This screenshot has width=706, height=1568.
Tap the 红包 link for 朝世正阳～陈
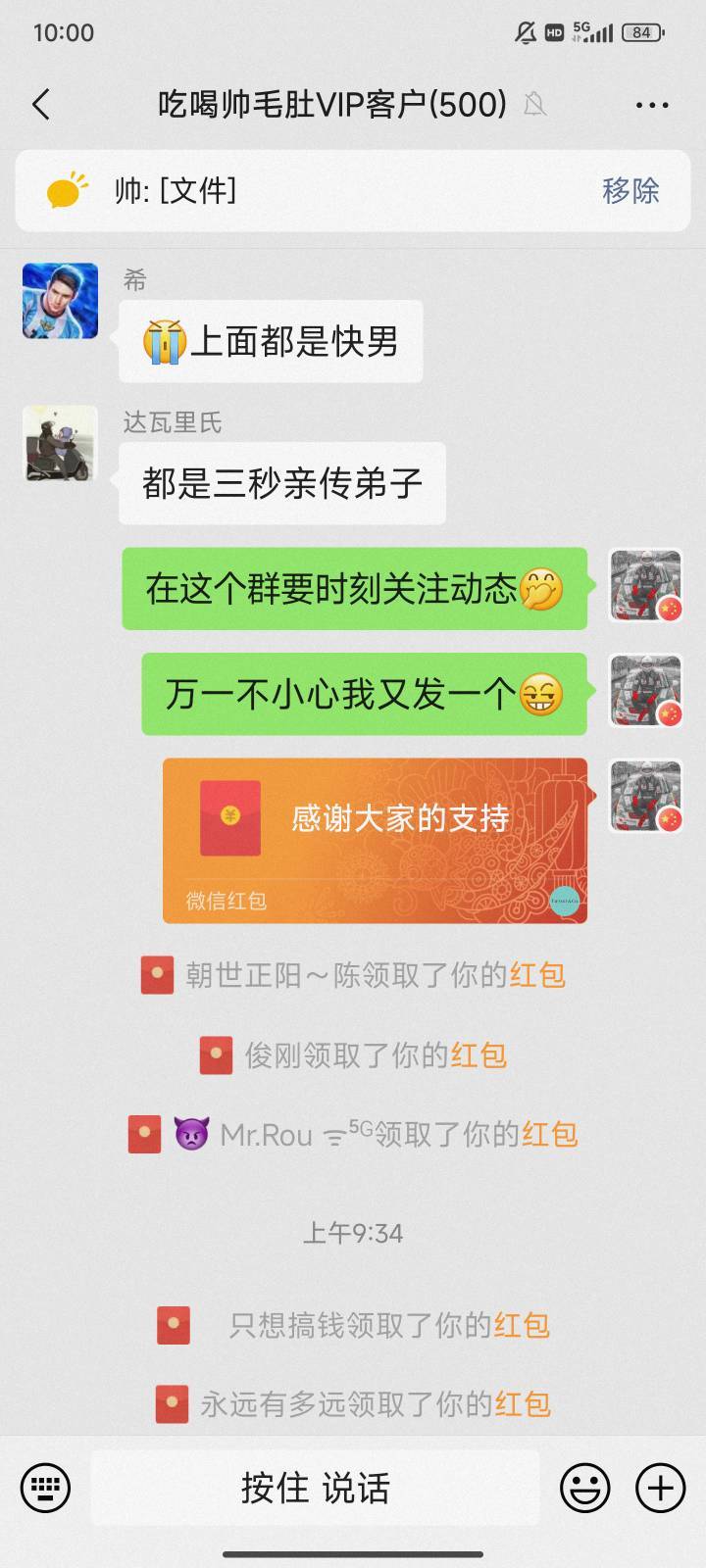pyautogui.click(x=536, y=975)
